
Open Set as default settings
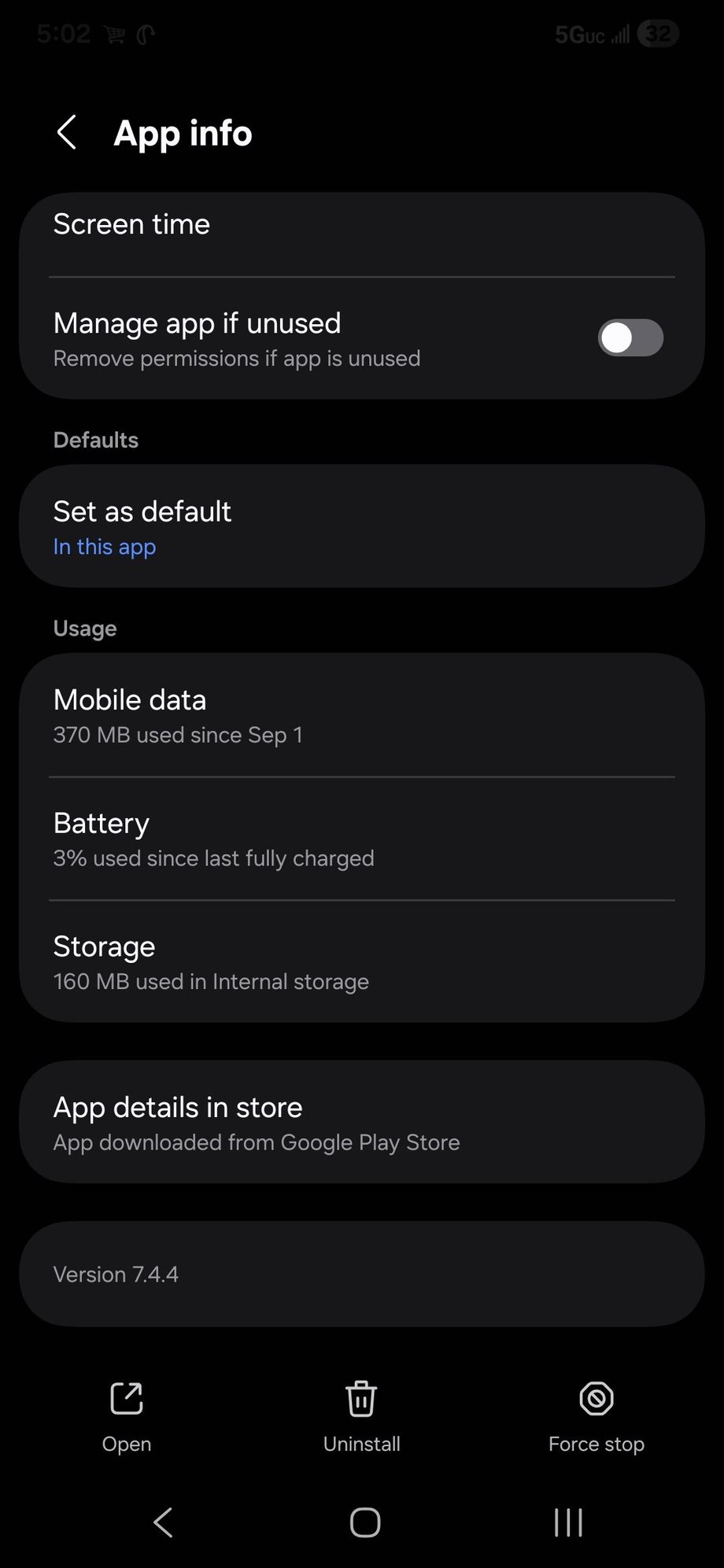pos(362,526)
